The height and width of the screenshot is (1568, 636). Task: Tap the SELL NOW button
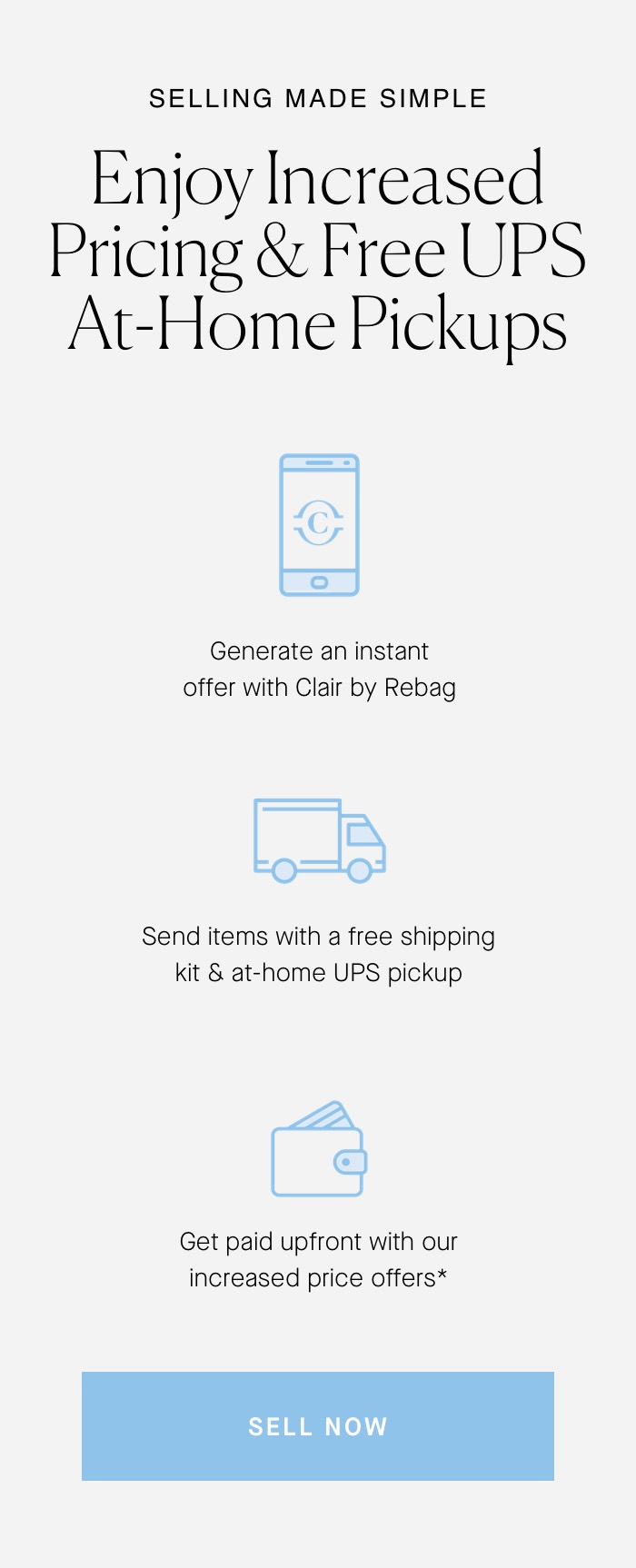point(318,1425)
